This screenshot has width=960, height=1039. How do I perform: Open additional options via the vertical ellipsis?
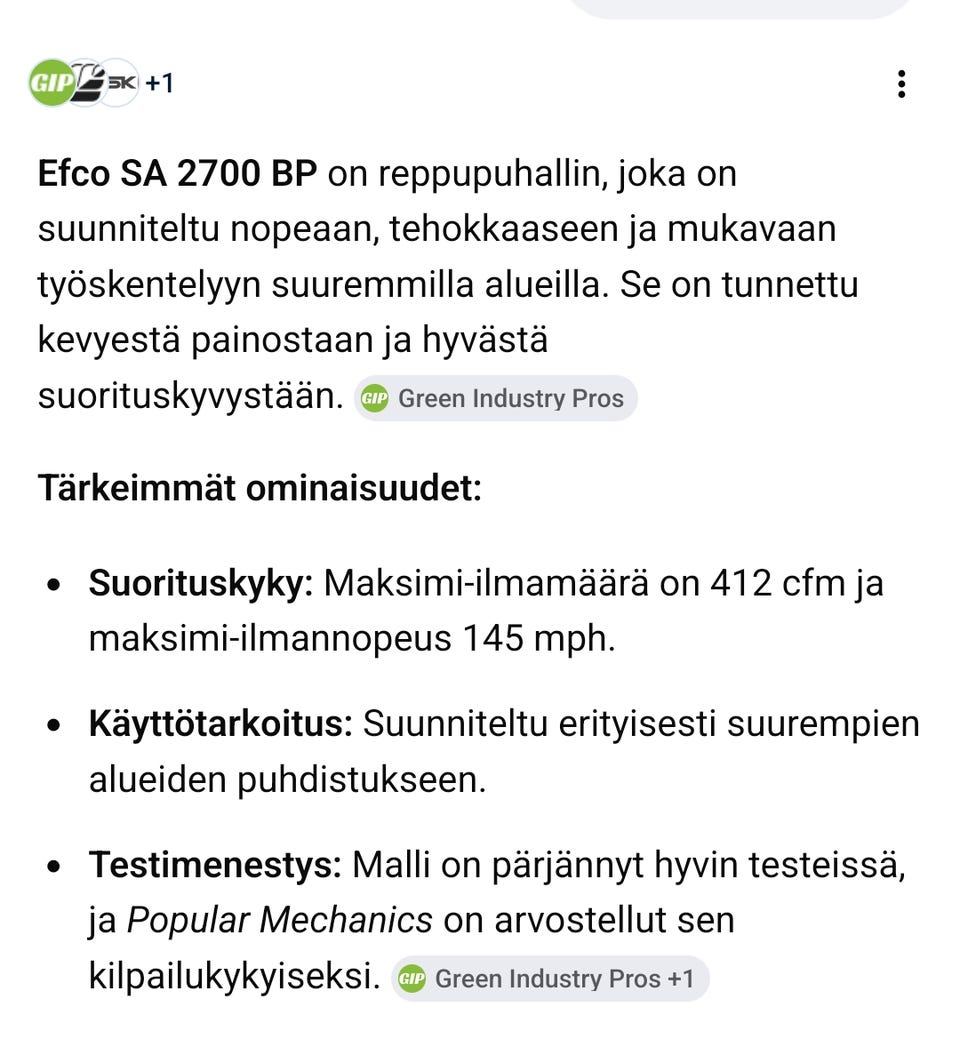tap(901, 84)
